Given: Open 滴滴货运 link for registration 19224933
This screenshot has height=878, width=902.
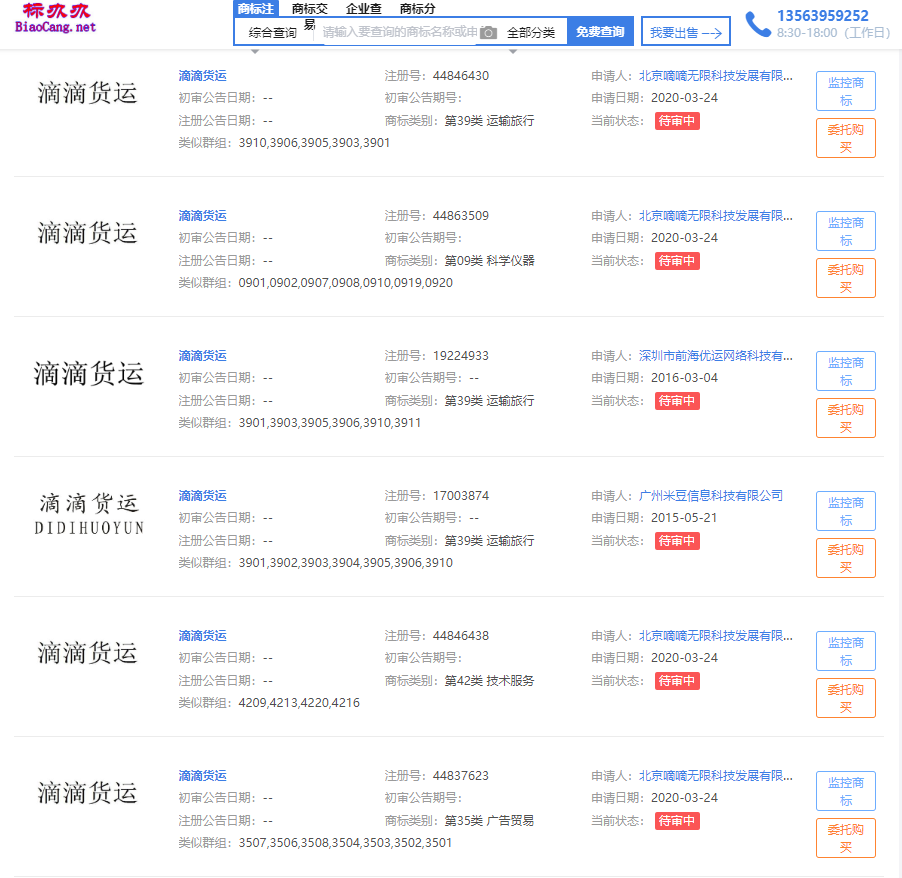Looking at the screenshot, I should [202, 355].
